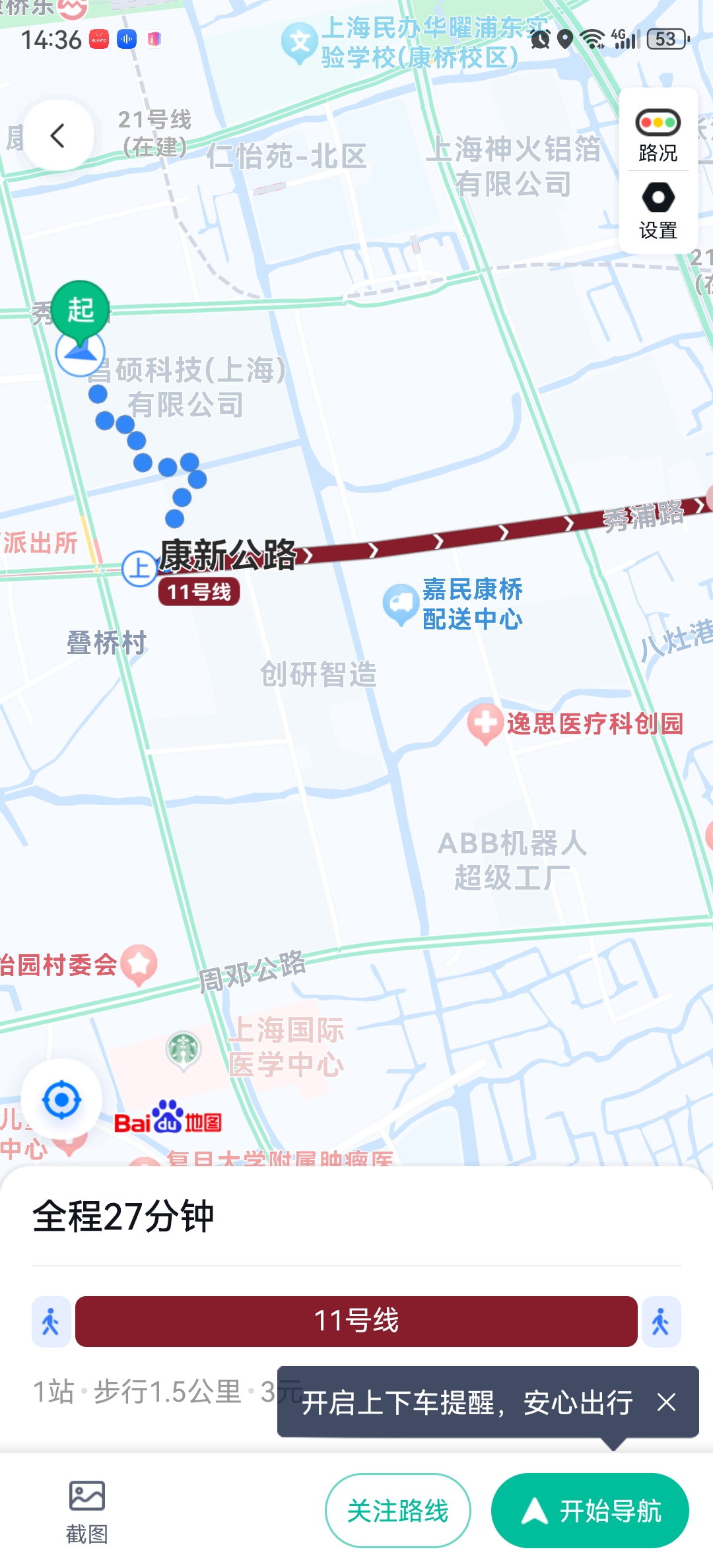Screen dimensions: 713x1568
Task: Open the 逸思医疗科创园 map marker
Action: [485, 723]
